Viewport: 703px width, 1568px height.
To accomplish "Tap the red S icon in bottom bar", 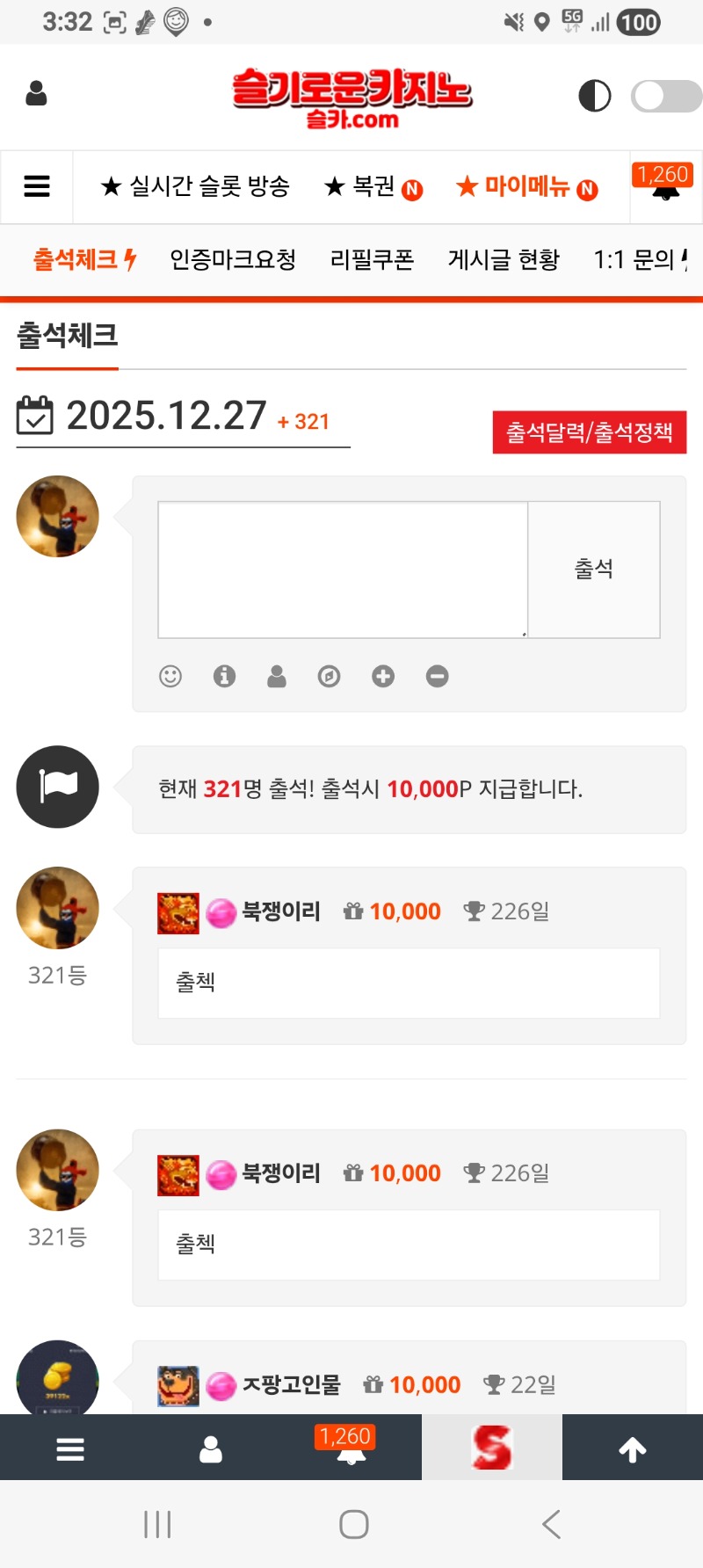I will 492,1448.
